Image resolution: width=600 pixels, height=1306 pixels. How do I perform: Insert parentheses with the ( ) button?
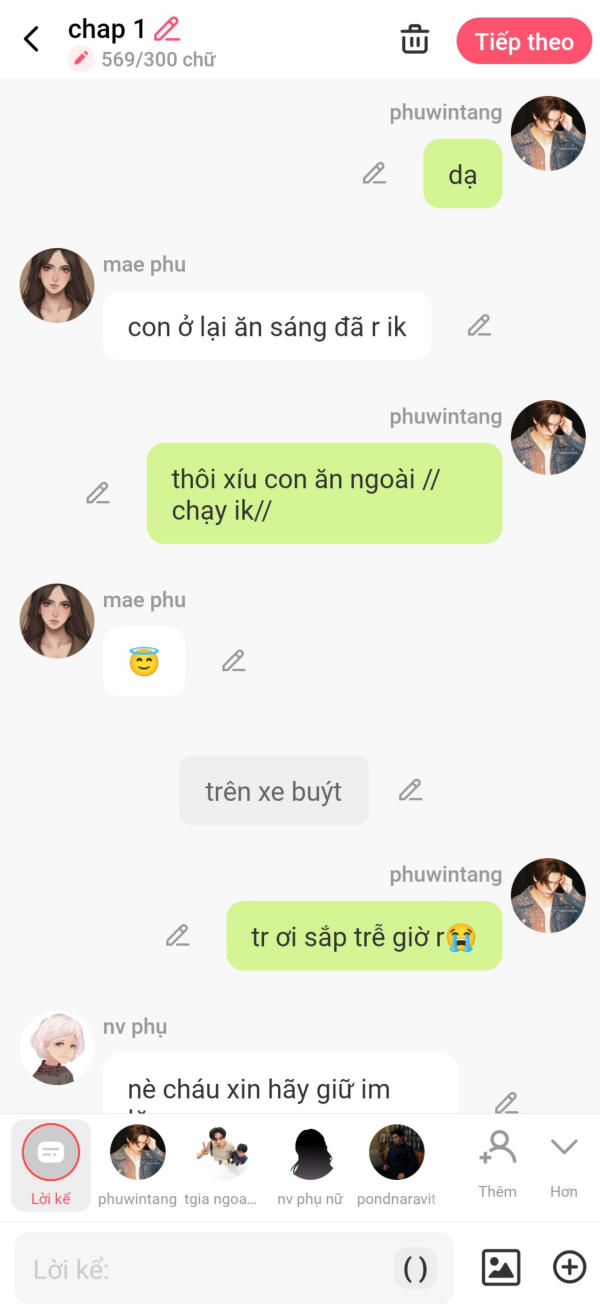click(x=415, y=1269)
